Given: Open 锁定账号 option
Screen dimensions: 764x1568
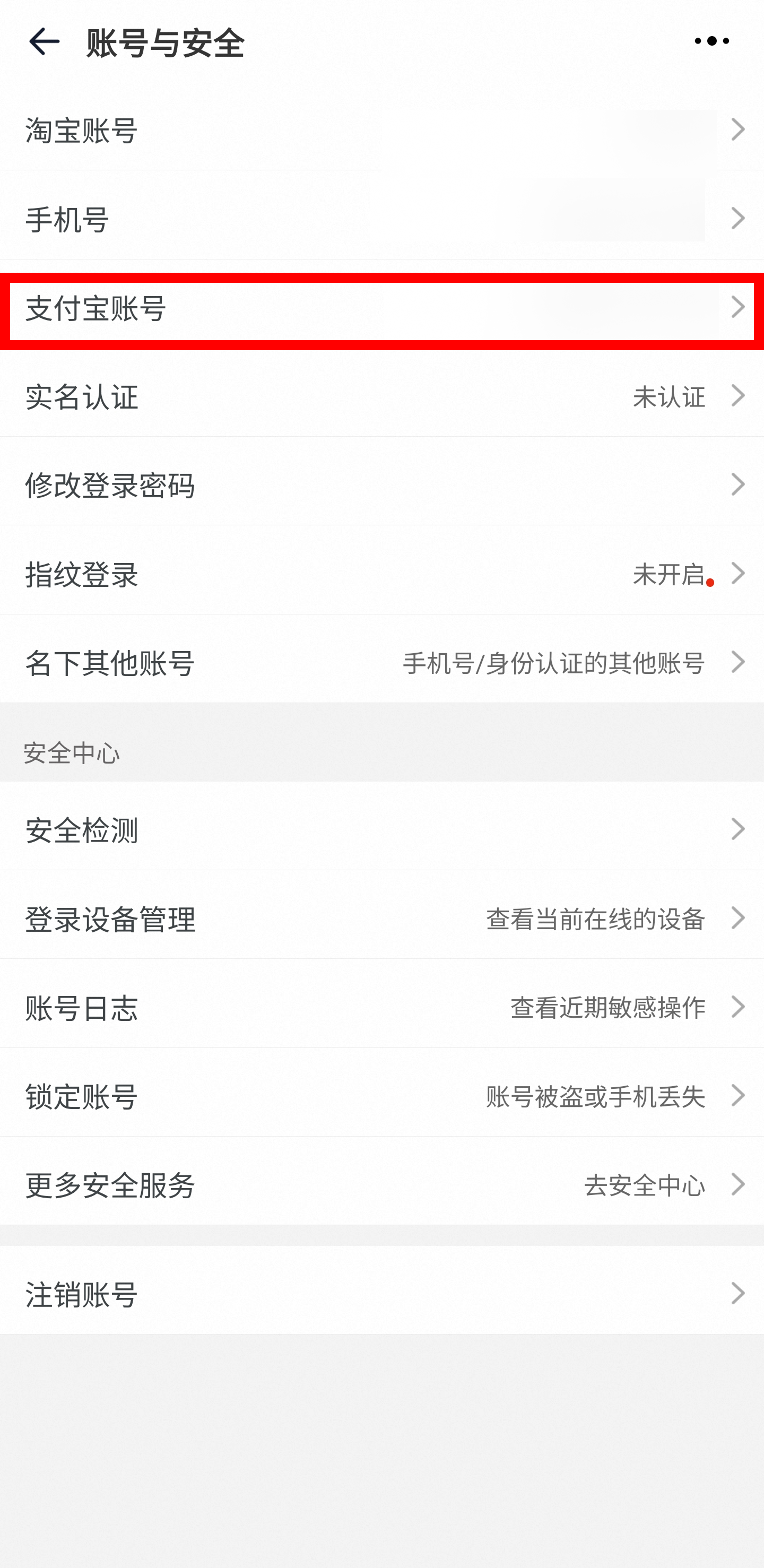Looking at the screenshot, I should point(381,1096).
